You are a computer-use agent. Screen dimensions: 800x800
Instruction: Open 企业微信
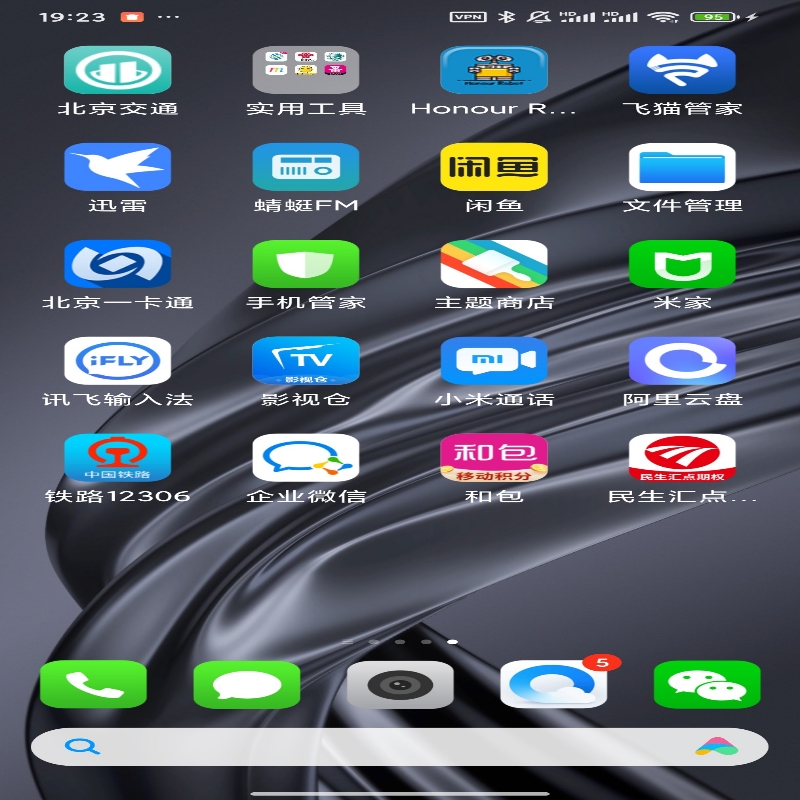click(x=305, y=458)
